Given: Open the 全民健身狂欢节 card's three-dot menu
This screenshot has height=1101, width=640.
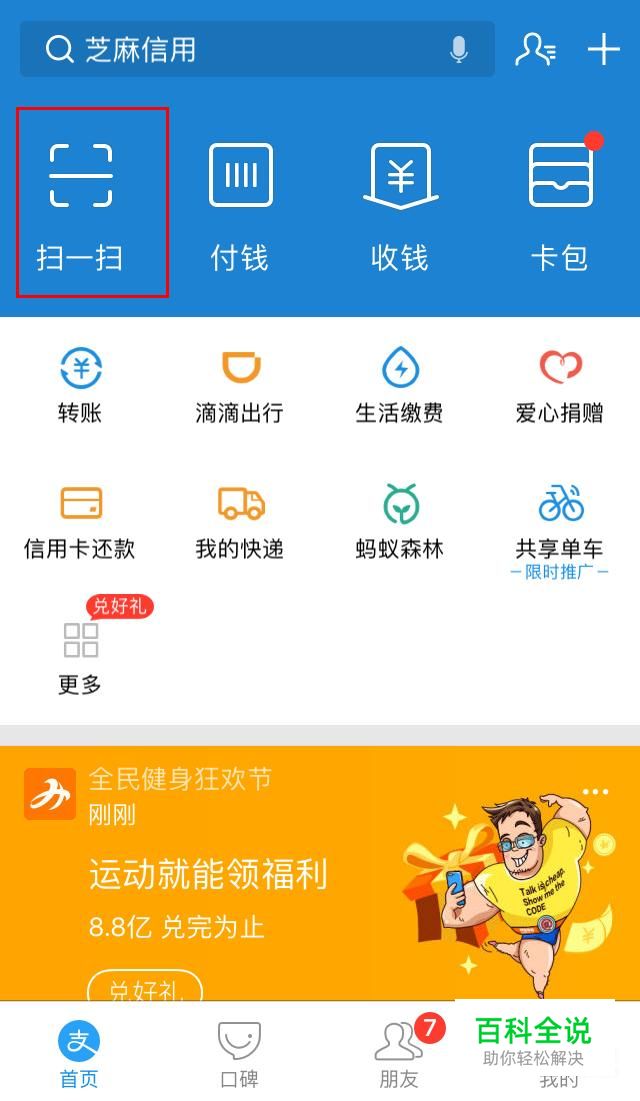Looking at the screenshot, I should pyautogui.click(x=596, y=792).
